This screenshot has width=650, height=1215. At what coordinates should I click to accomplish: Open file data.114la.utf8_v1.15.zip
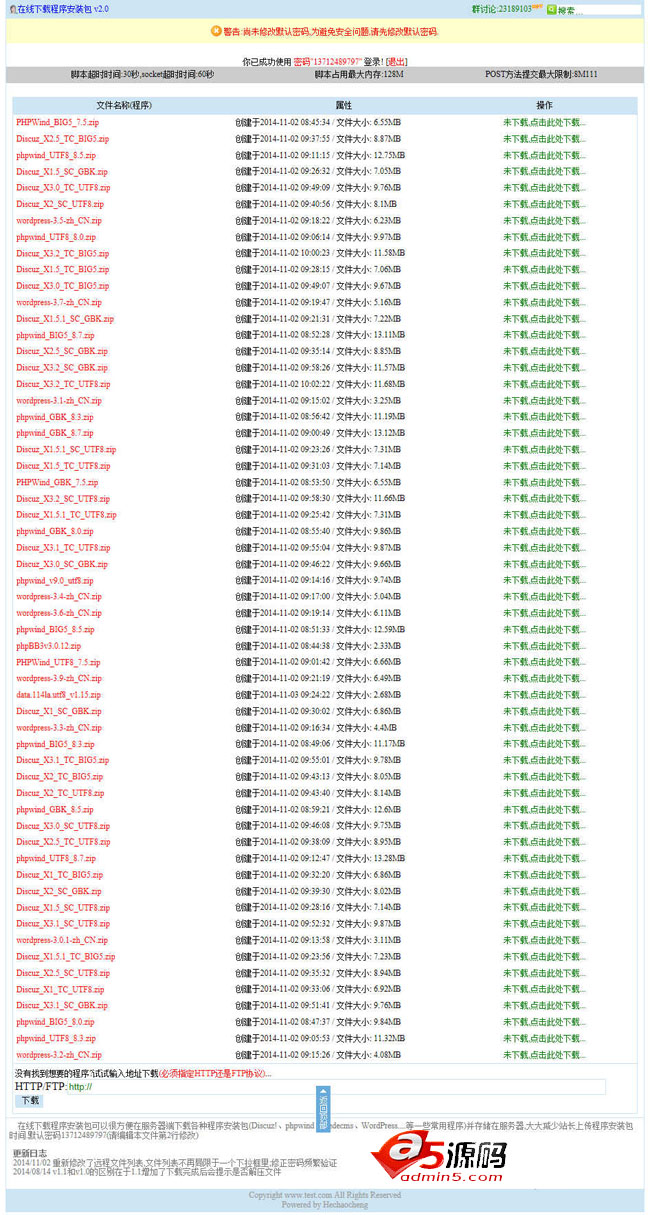[58, 695]
